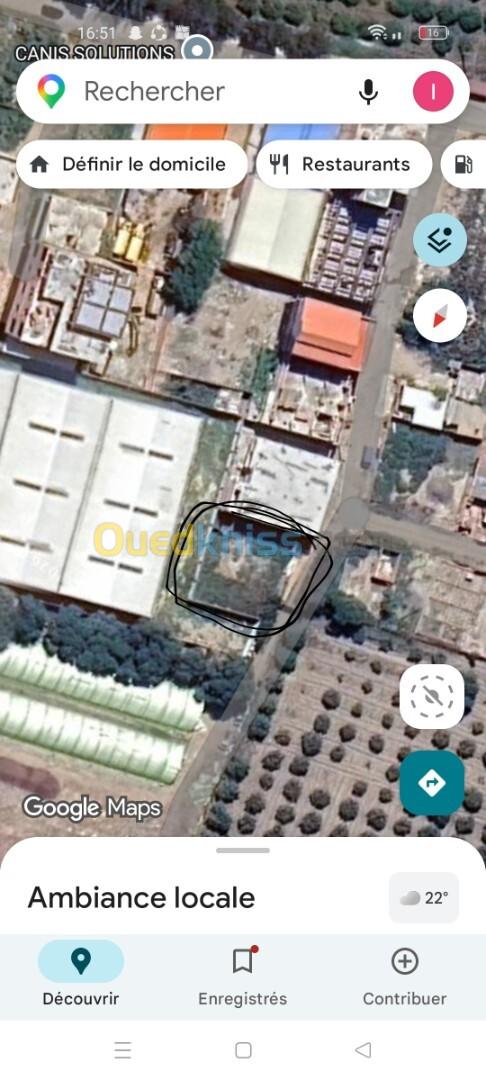Open the account profile avatar
This screenshot has width=486, height=1080.
pyautogui.click(x=433, y=91)
